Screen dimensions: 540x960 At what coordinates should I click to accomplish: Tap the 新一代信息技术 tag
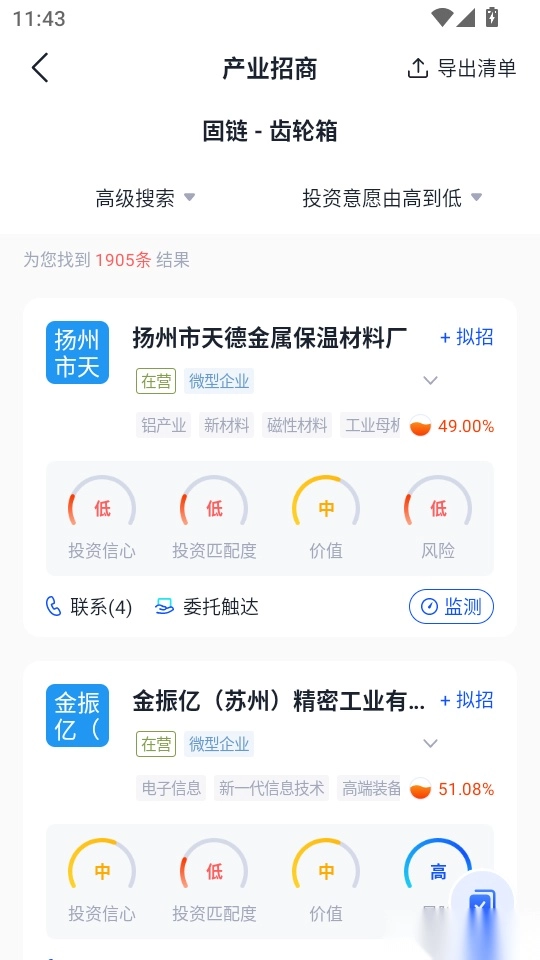271,789
